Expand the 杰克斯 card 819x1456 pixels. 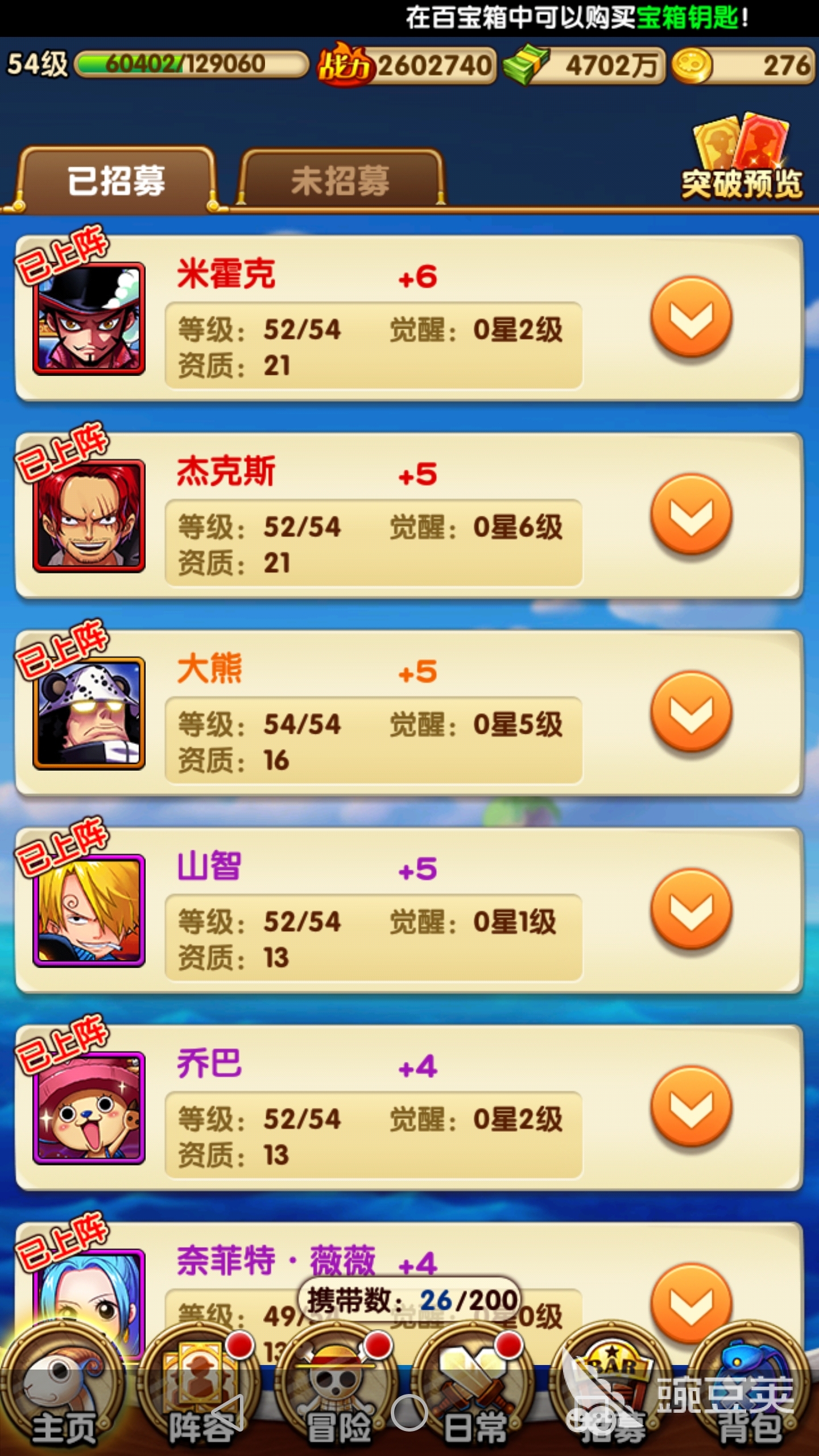click(691, 514)
